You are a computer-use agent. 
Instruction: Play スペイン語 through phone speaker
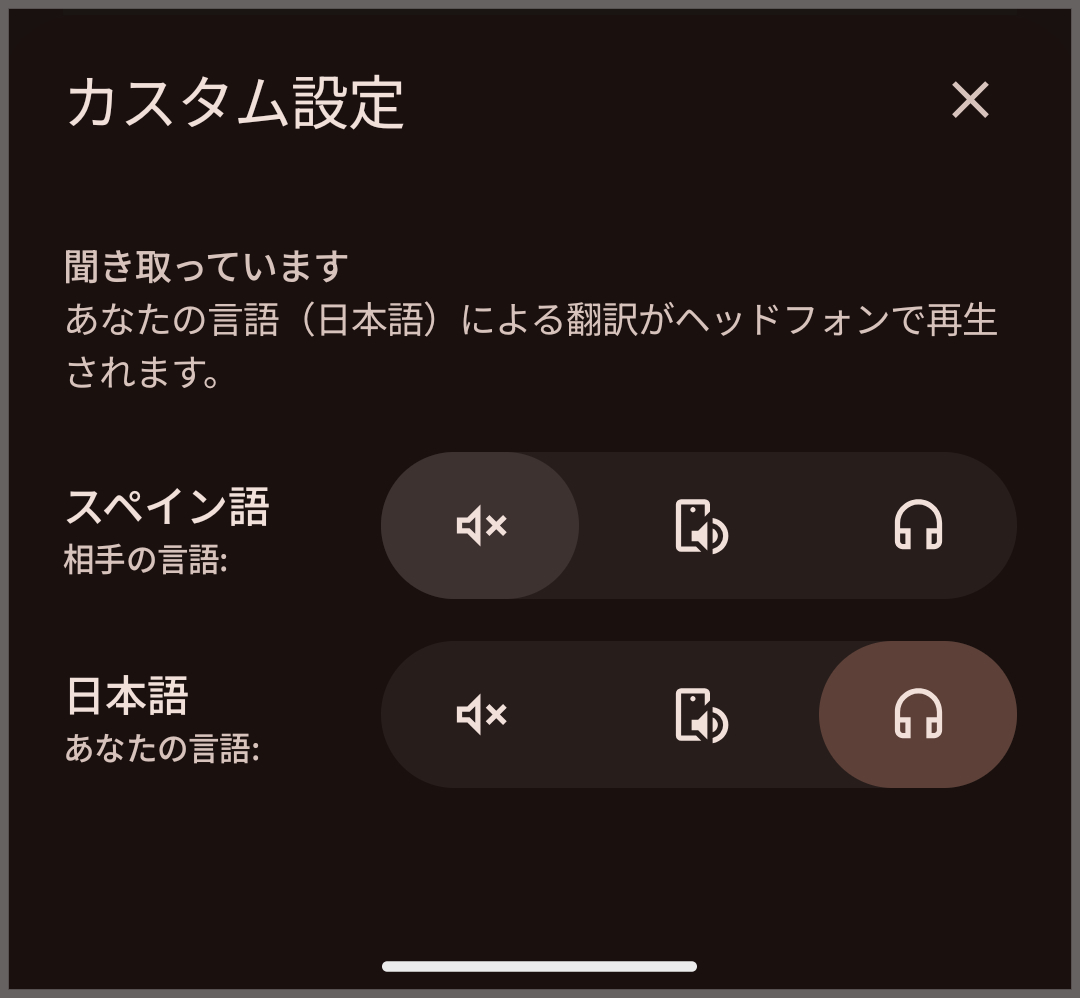[x=700, y=526]
